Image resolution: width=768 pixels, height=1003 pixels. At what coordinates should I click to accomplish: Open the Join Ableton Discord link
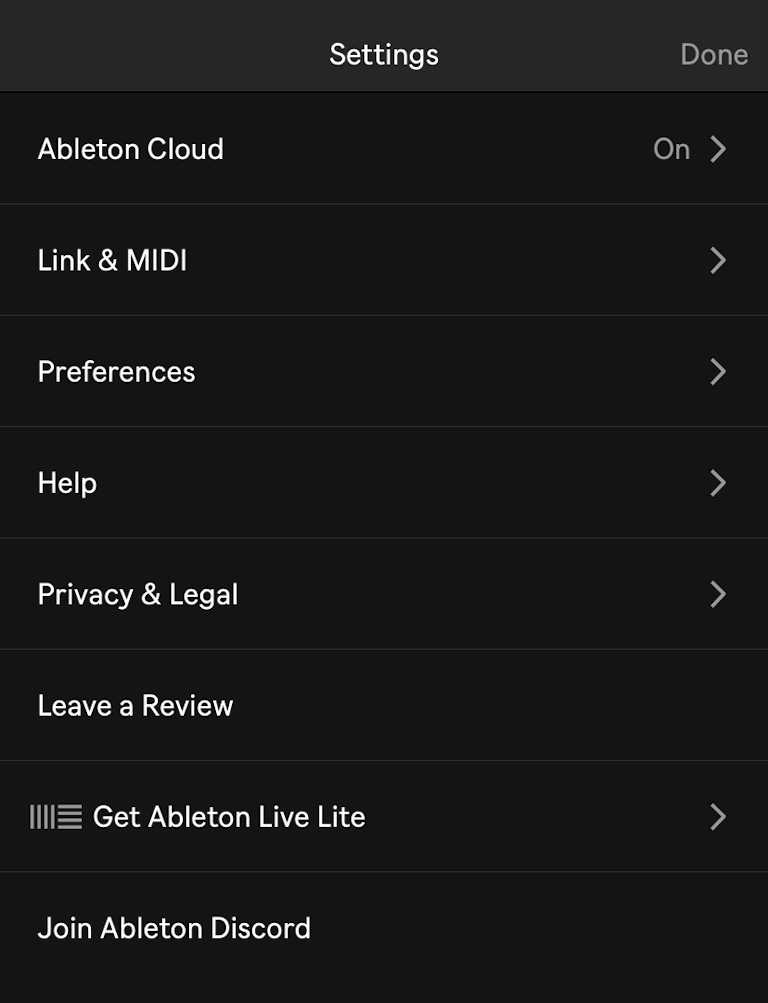(174, 928)
